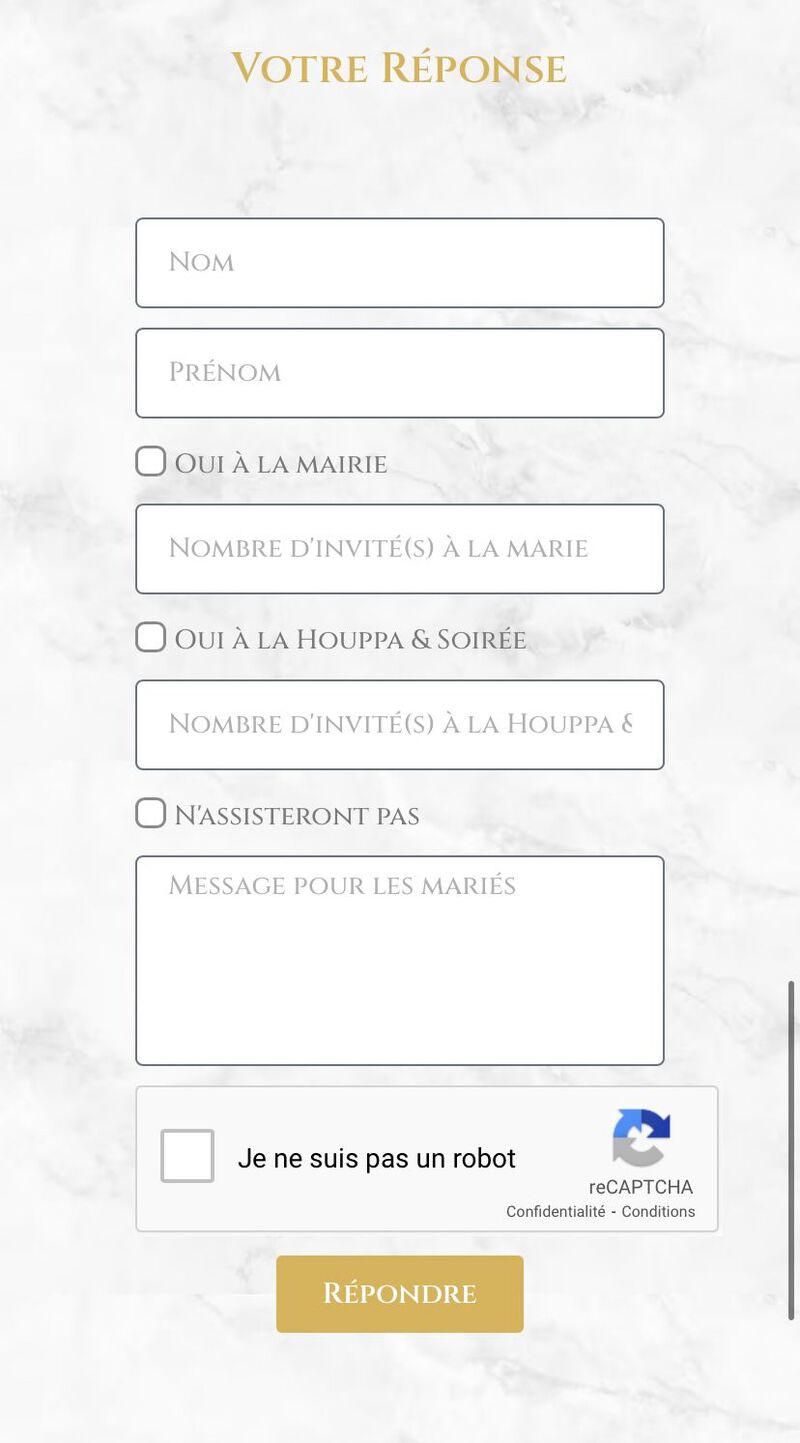Select the Nombre d'invité(s) à la mairie field
Viewport: 800px width, 1443px height.
[x=400, y=549]
